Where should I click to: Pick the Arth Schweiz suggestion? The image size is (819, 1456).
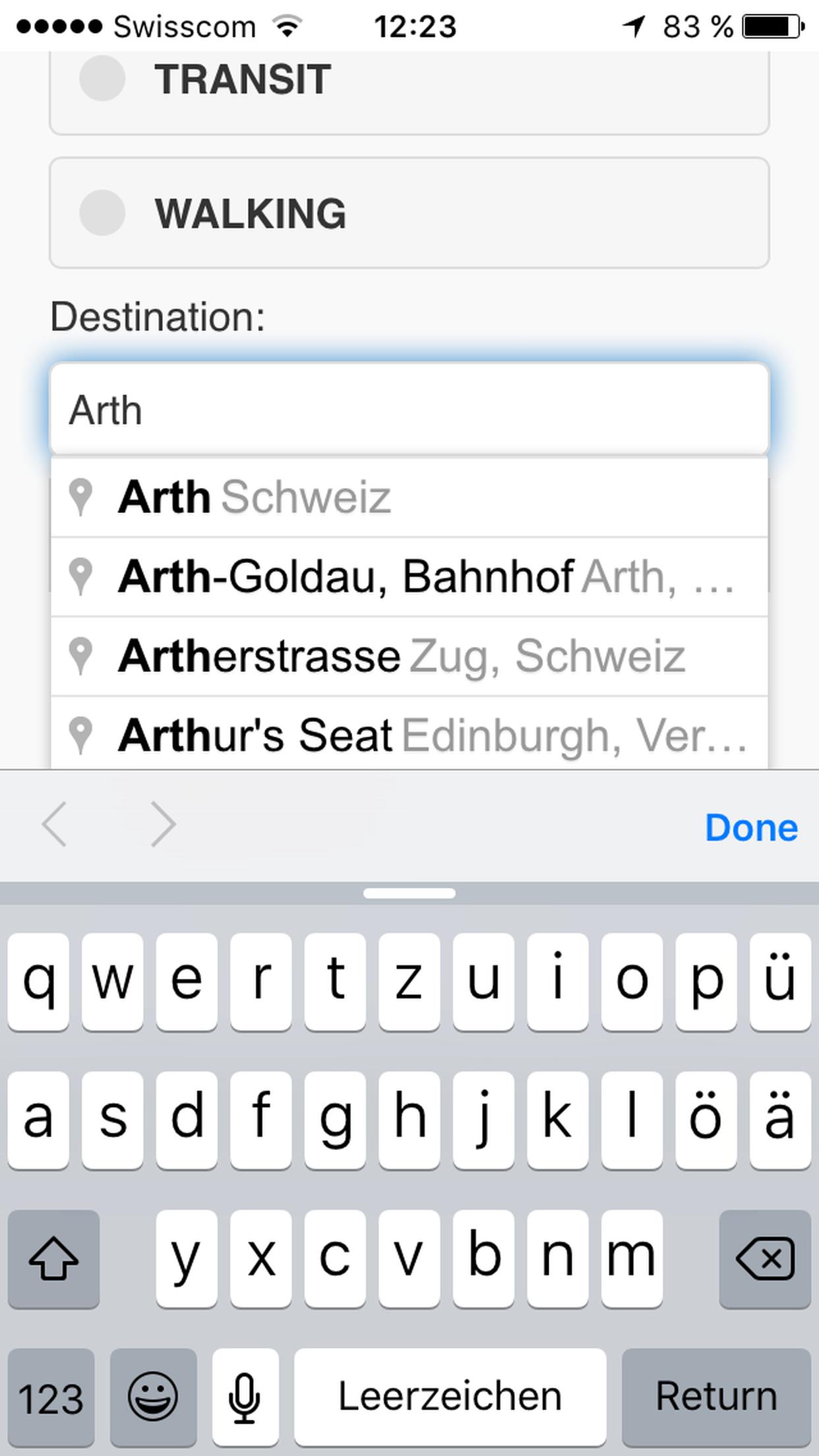pos(409,497)
